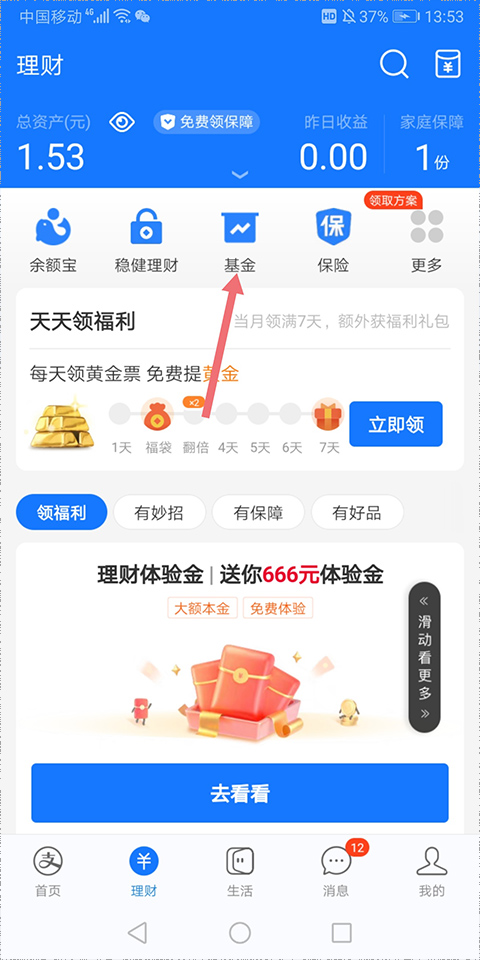Tap the 去看看 button

[x=240, y=793]
